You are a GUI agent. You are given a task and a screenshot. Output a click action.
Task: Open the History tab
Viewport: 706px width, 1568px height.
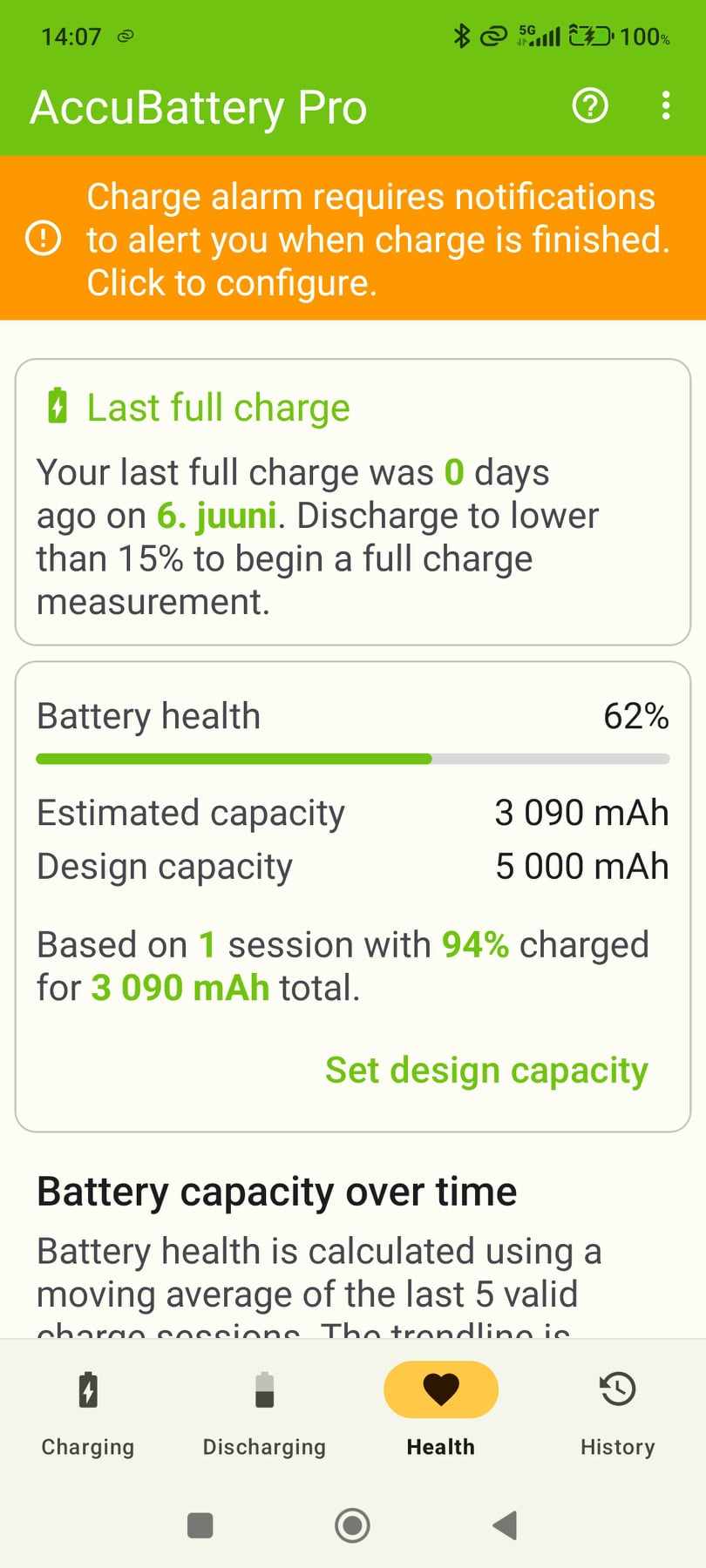[617, 1414]
